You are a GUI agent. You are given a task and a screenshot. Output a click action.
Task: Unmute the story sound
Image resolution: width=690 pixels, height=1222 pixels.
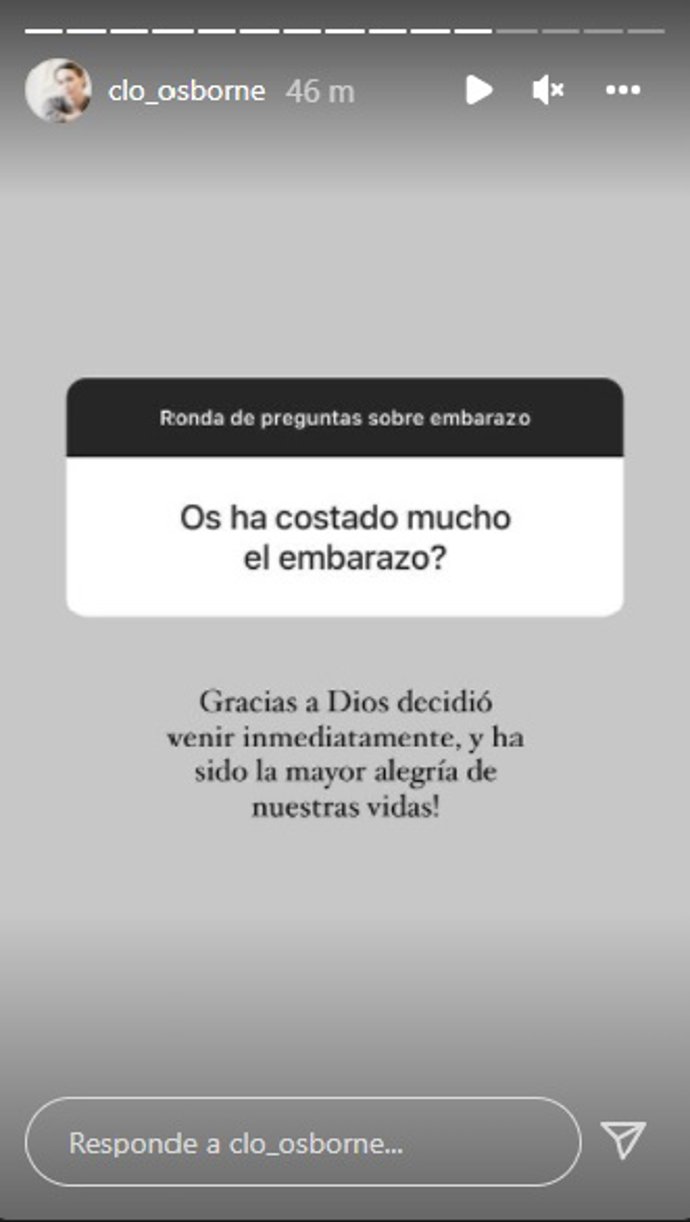(547, 91)
